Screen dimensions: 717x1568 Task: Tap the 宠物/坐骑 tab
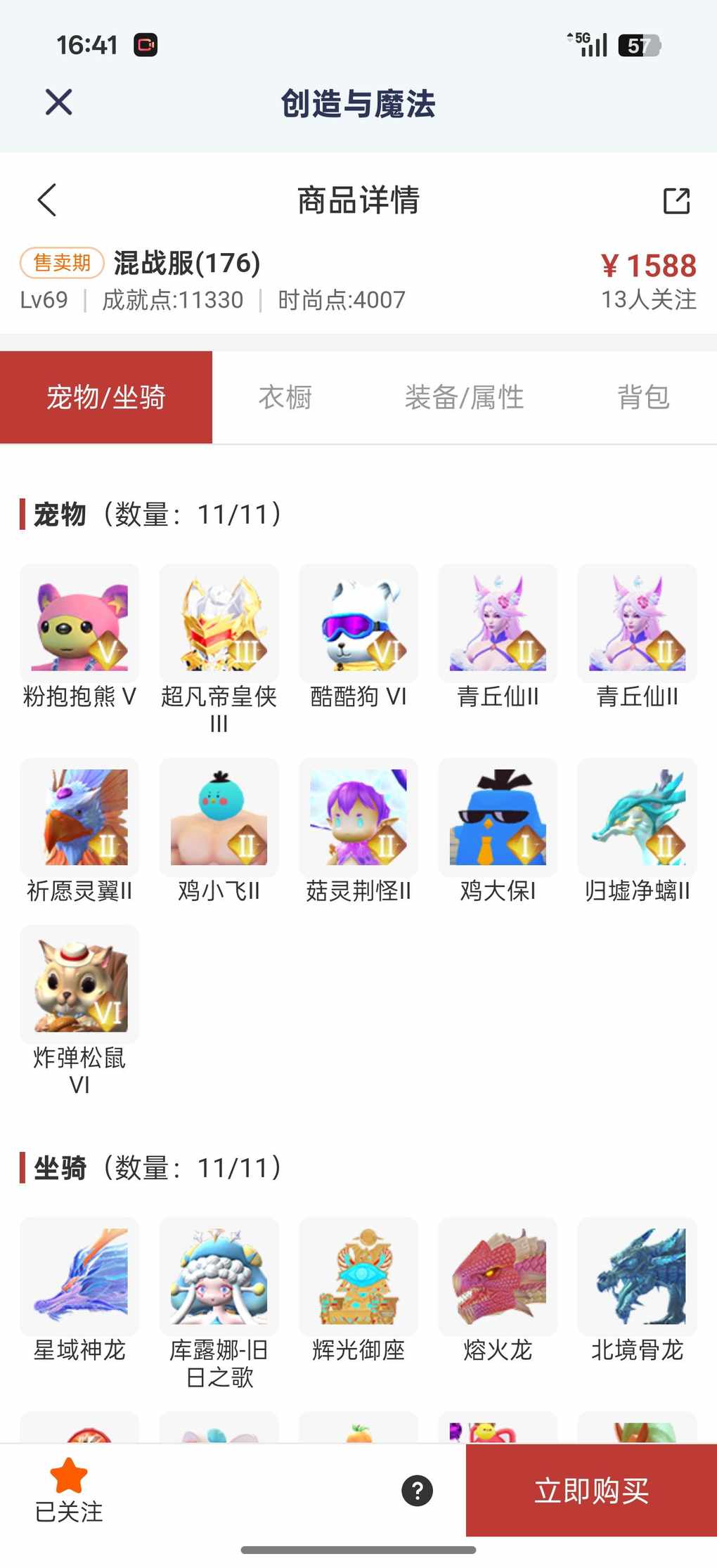(x=106, y=398)
